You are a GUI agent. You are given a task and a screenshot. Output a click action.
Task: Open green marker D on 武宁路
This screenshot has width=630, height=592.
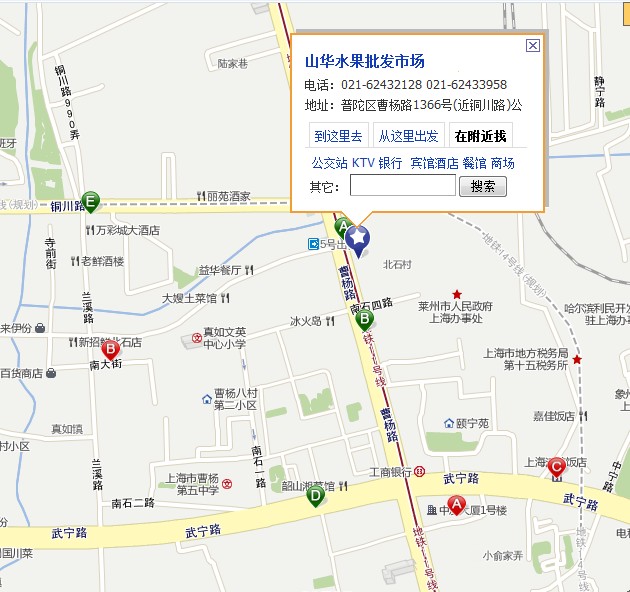point(316,495)
